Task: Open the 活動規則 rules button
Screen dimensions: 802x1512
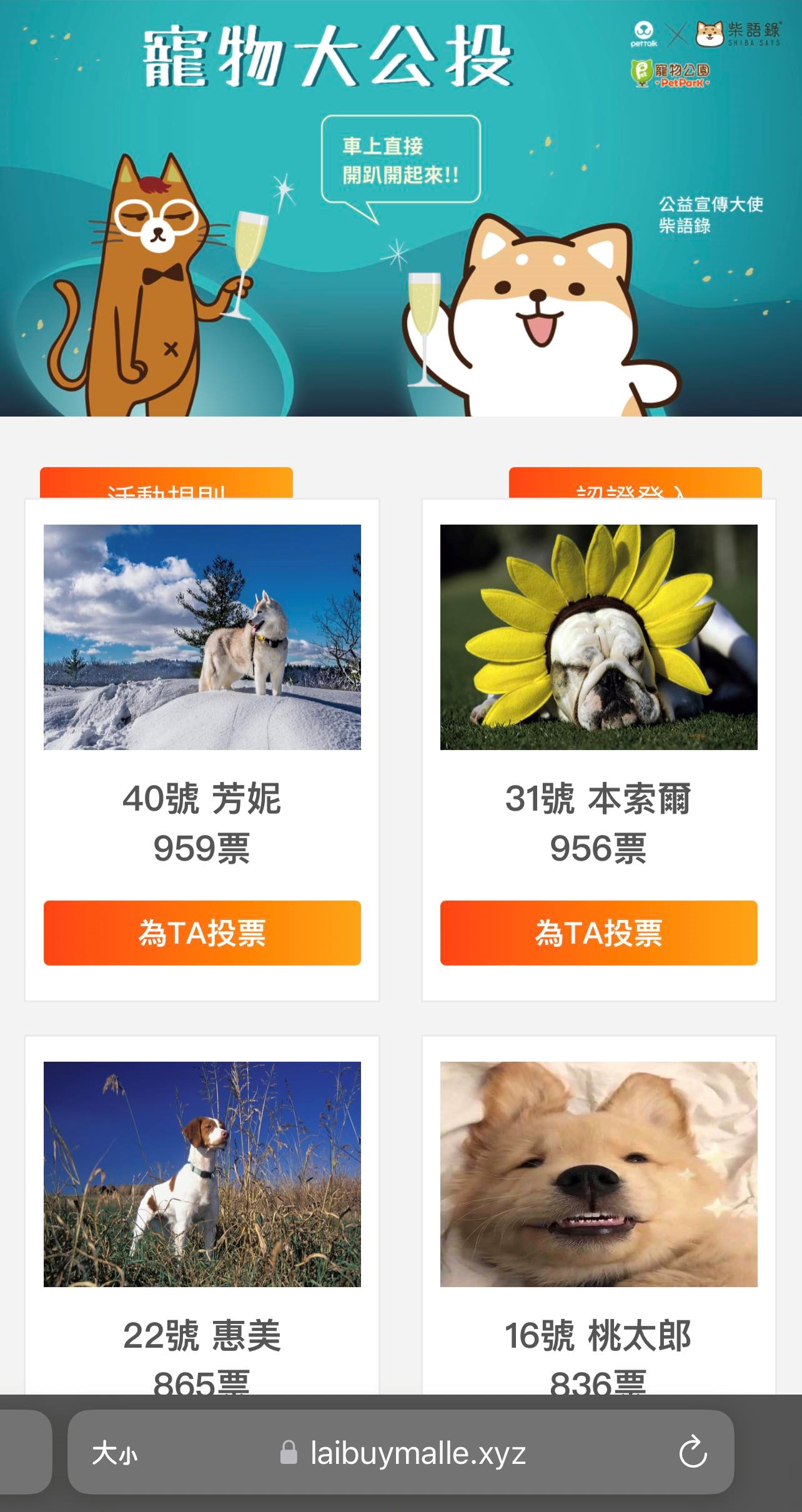Action: pos(166,484)
